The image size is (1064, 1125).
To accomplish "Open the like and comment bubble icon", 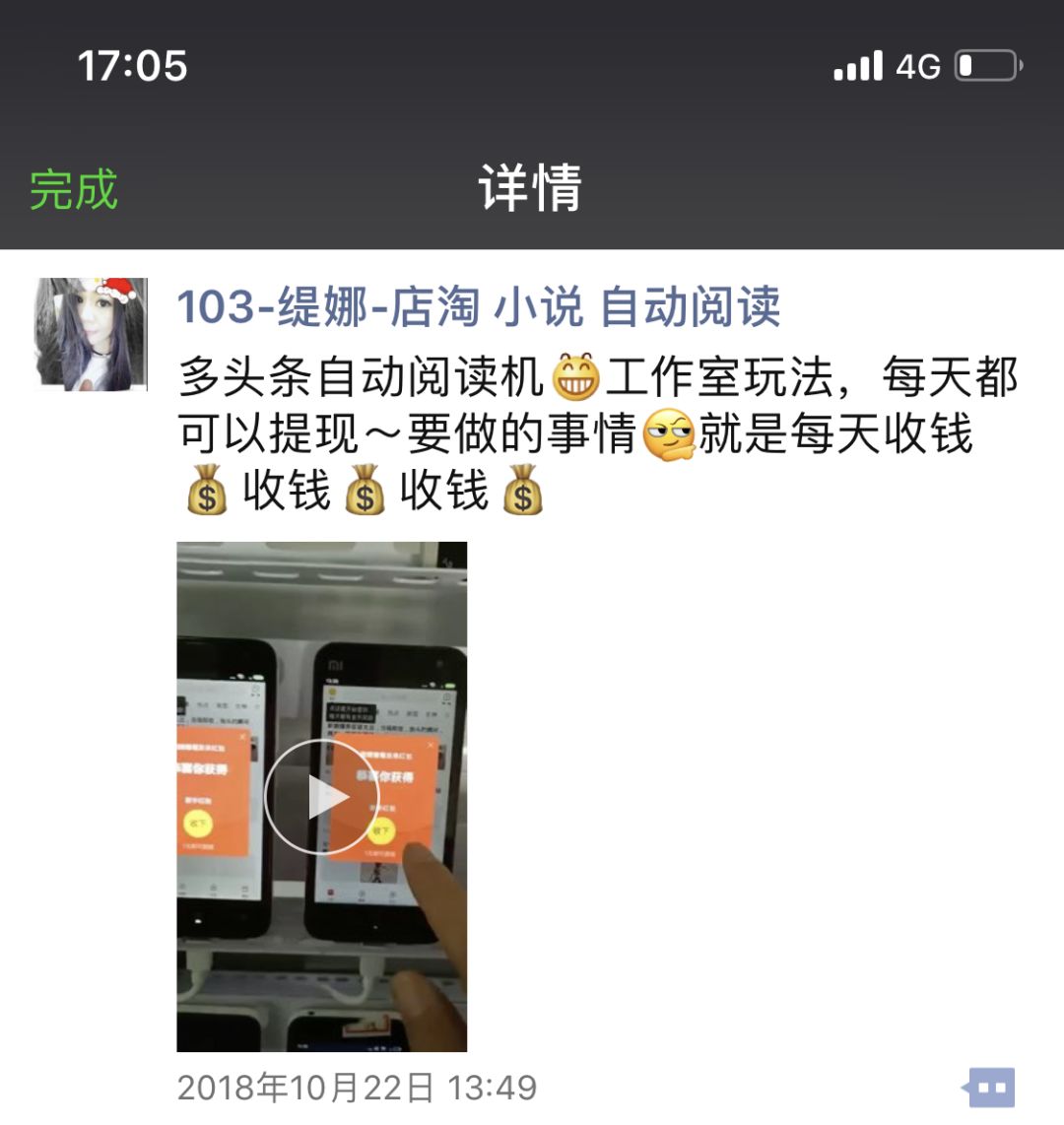I will coord(989,1088).
